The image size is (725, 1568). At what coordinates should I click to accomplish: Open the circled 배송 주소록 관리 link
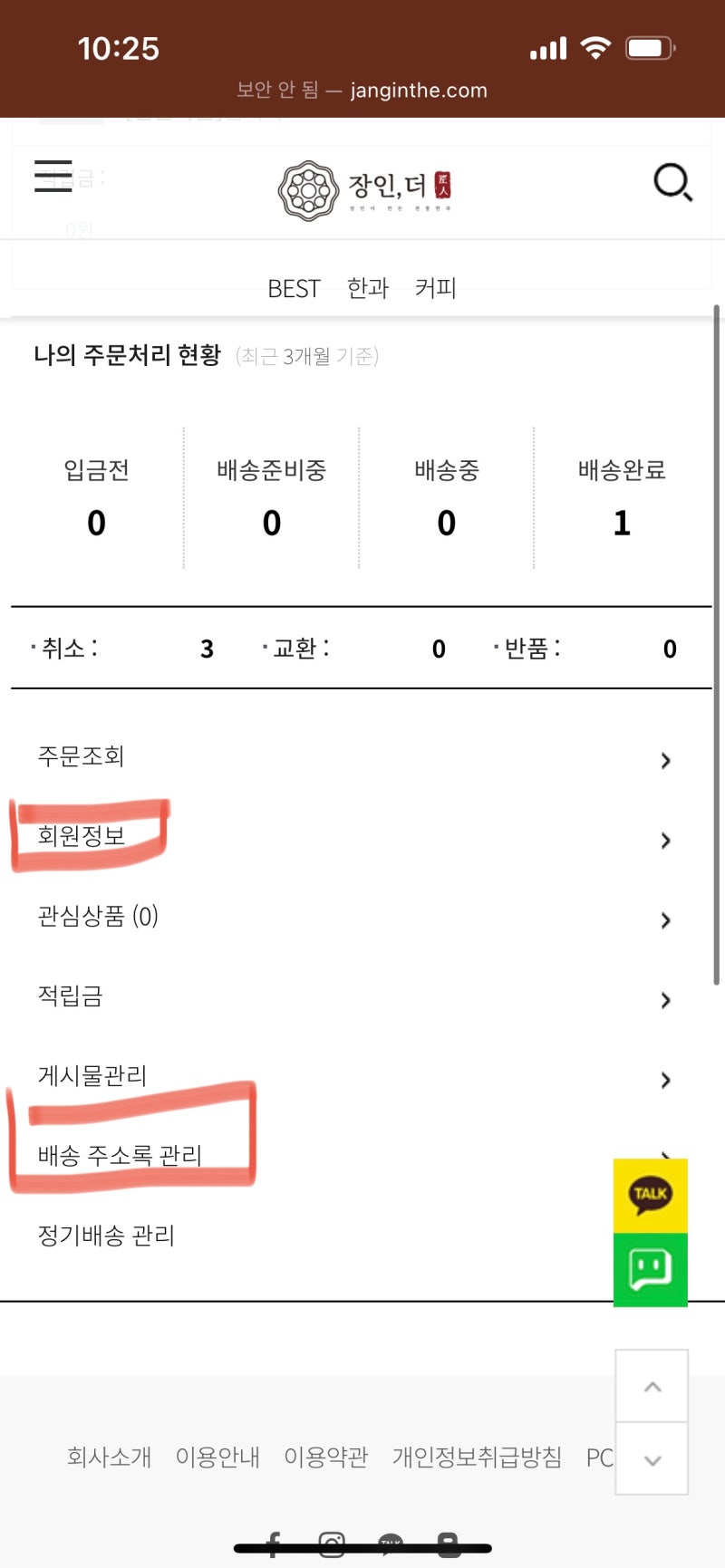pyautogui.click(x=118, y=1154)
